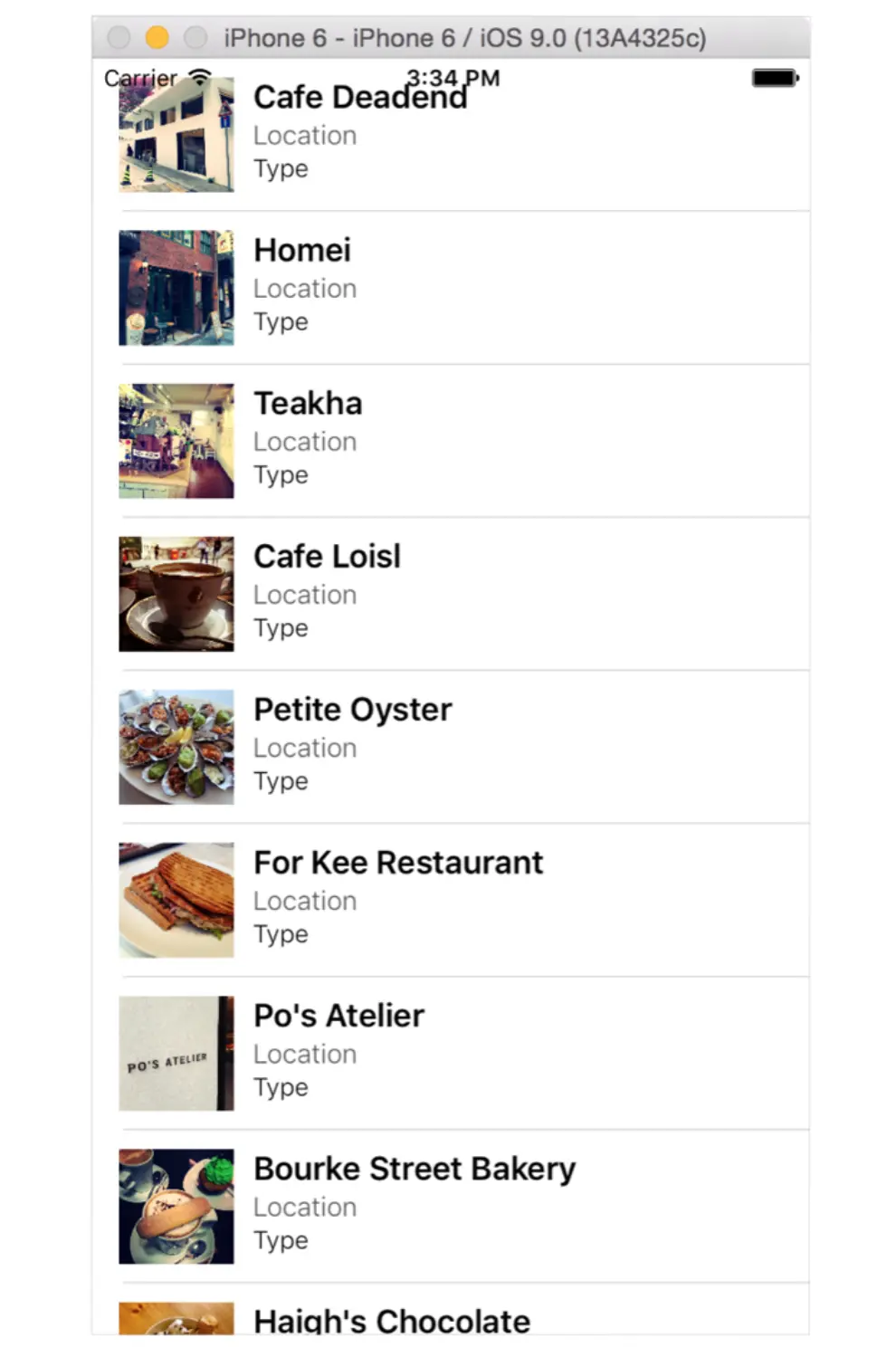
Task: Open Cafe Loisl from the list
Action: tap(453, 594)
